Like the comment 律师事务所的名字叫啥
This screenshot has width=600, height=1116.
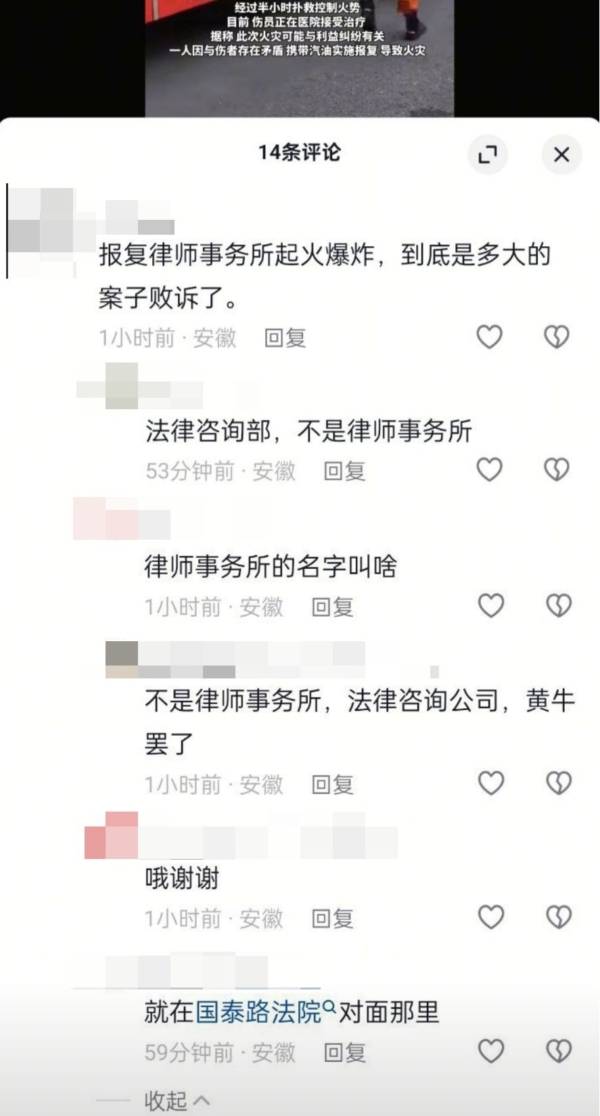490,606
